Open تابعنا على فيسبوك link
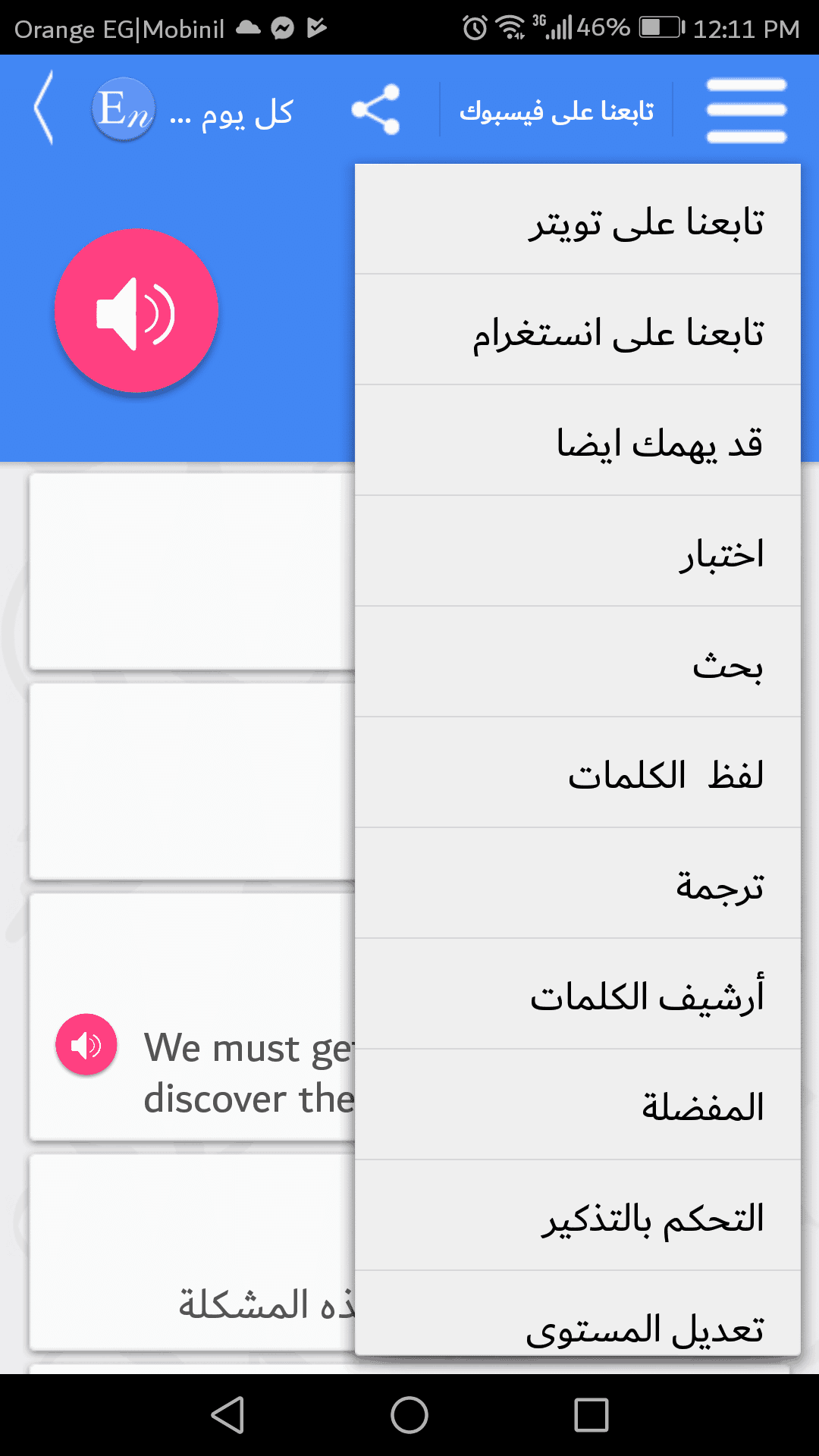This screenshot has height=1456, width=819. [556, 111]
